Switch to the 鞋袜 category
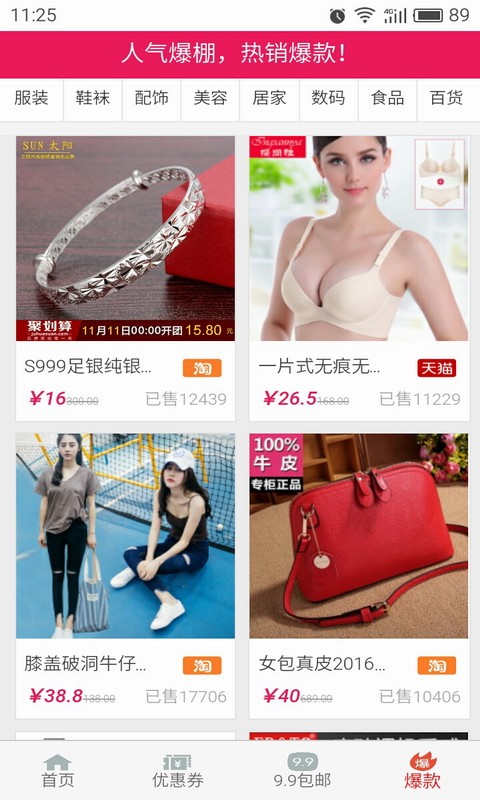The width and height of the screenshot is (480, 800). click(92, 99)
